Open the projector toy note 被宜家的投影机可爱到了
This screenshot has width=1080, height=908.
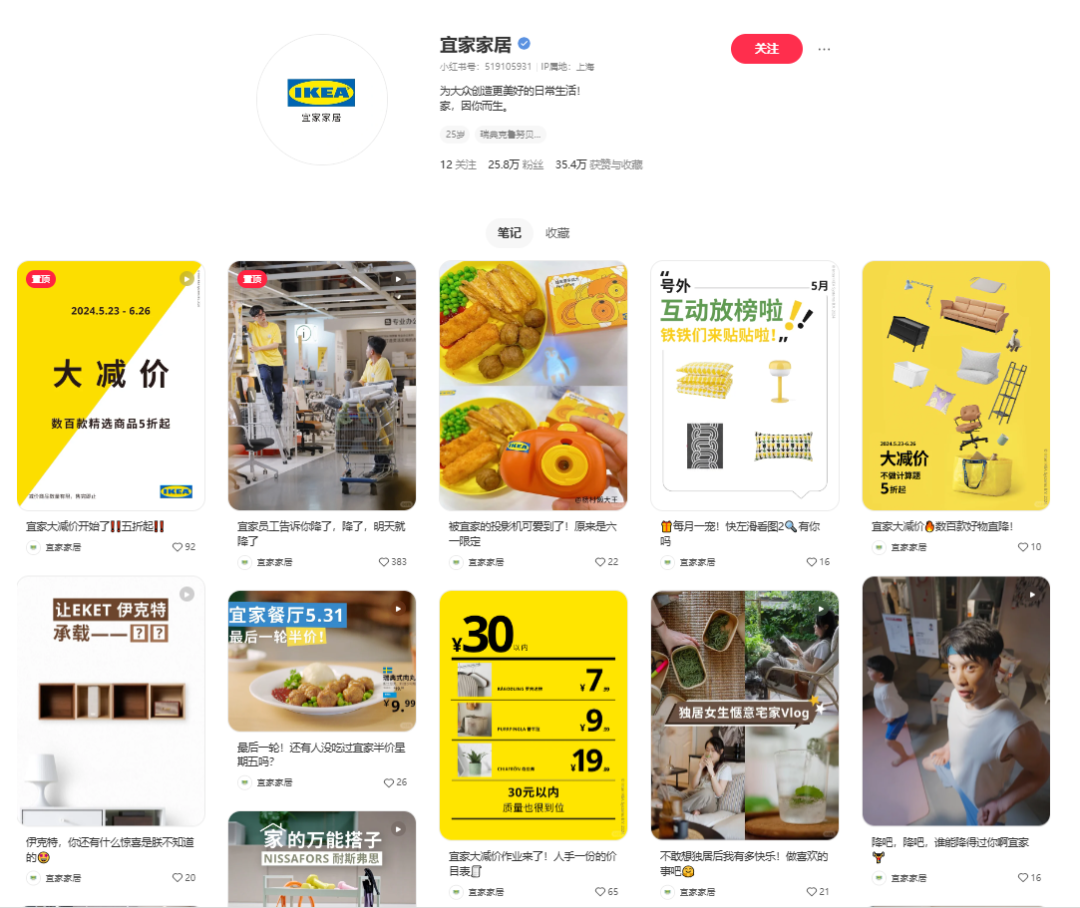point(533,385)
